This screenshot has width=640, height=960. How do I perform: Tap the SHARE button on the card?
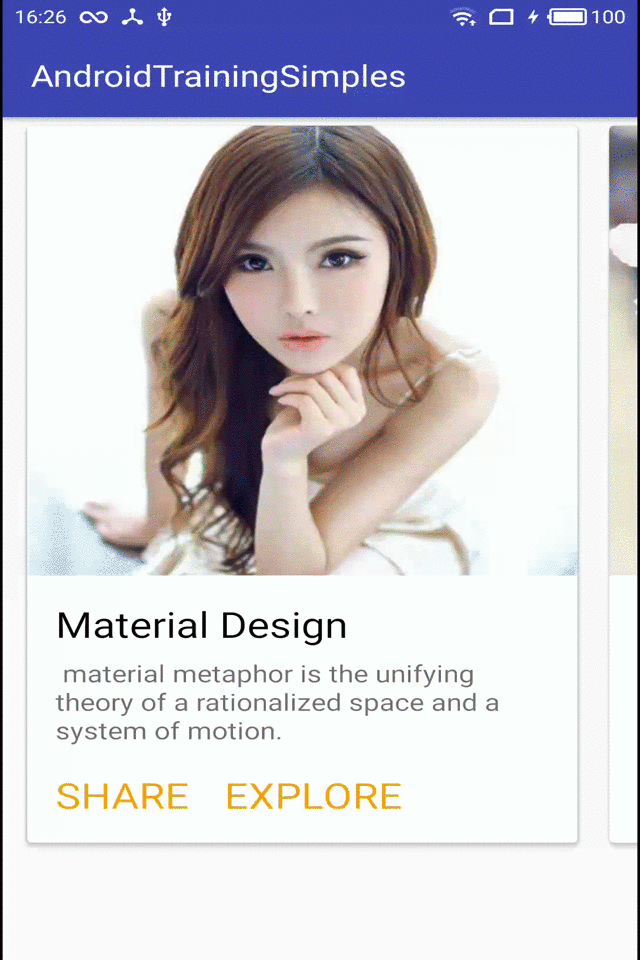pyautogui.click(x=122, y=796)
